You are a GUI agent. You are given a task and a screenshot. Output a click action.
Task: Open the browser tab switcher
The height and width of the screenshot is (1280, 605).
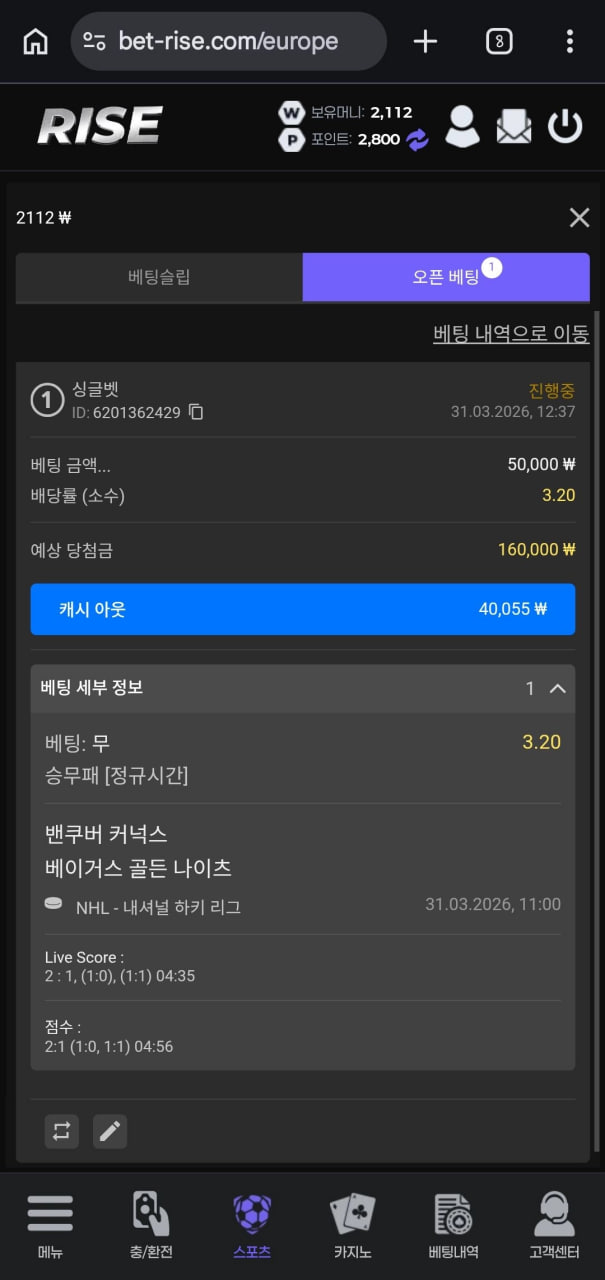point(499,41)
